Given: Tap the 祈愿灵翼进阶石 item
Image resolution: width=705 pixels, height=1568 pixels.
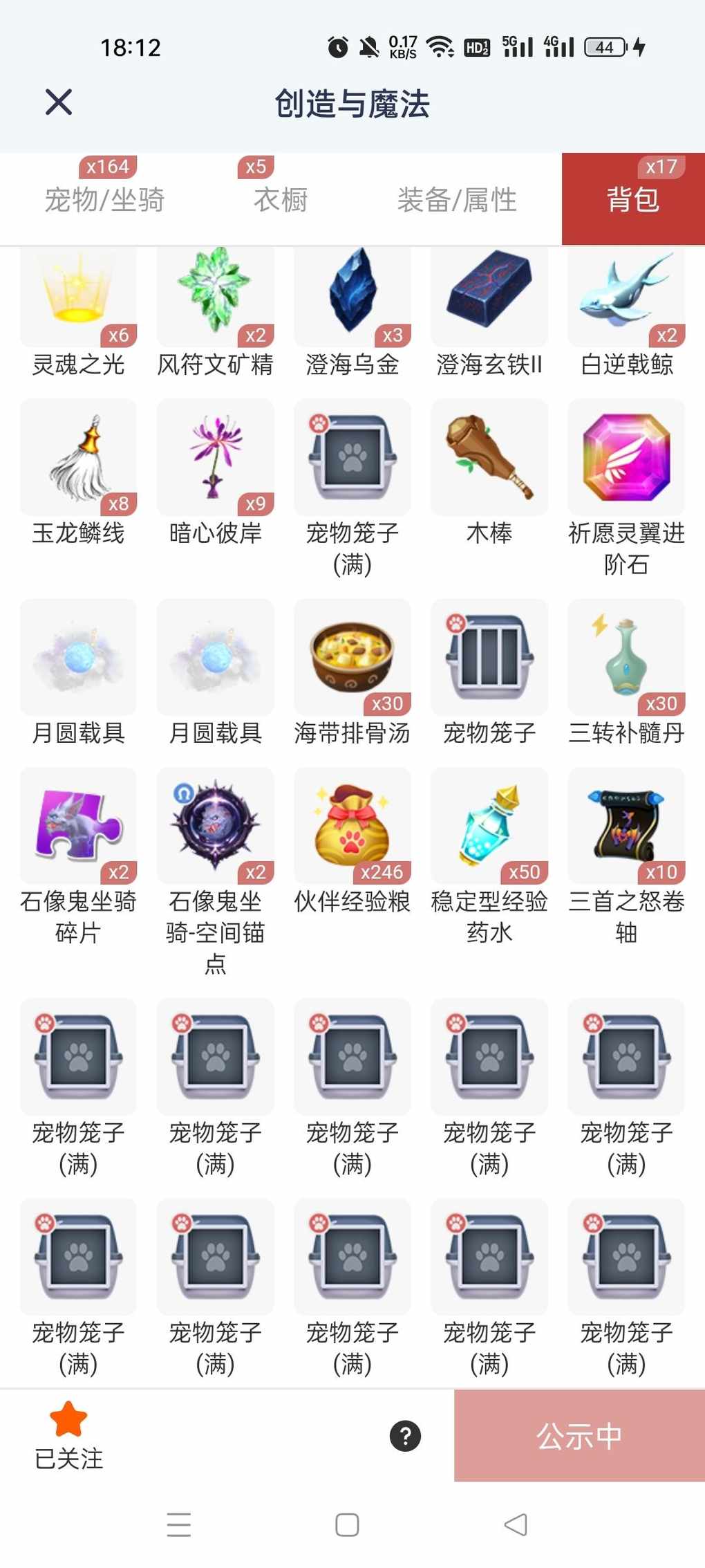Looking at the screenshot, I should (x=626, y=457).
